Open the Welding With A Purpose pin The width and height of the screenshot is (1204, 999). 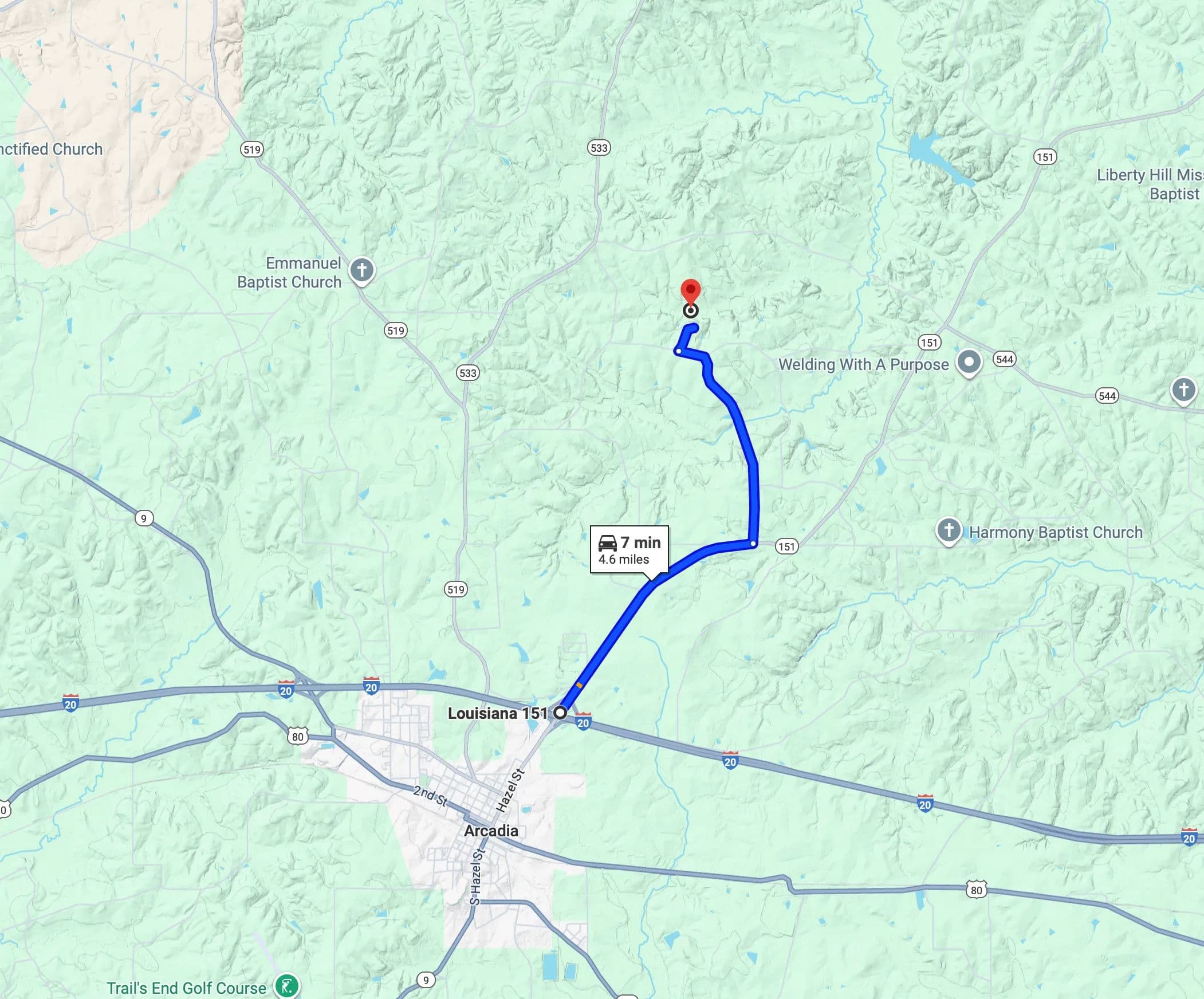tap(969, 363)
